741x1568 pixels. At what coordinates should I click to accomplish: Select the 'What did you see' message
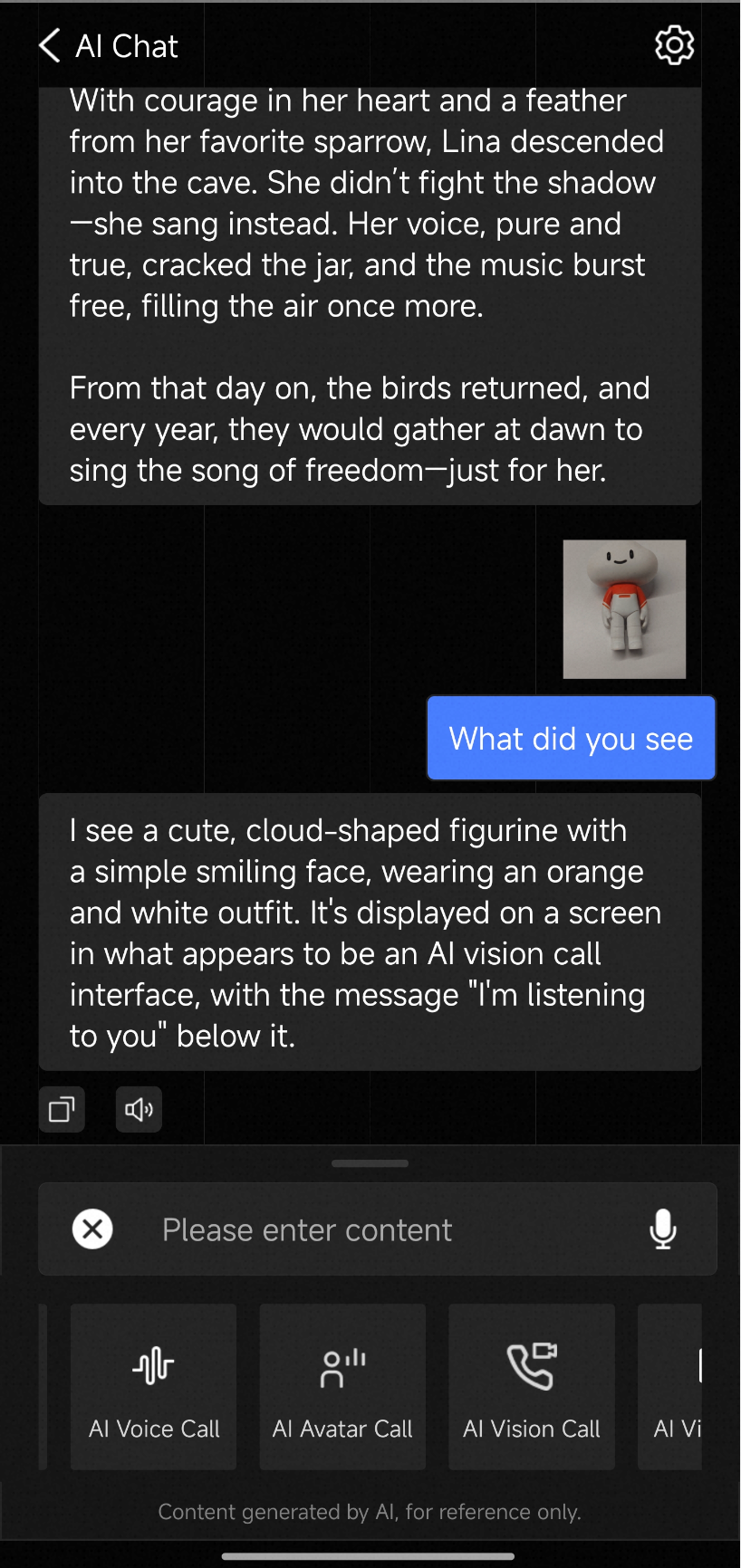click(x=570, y=738)
